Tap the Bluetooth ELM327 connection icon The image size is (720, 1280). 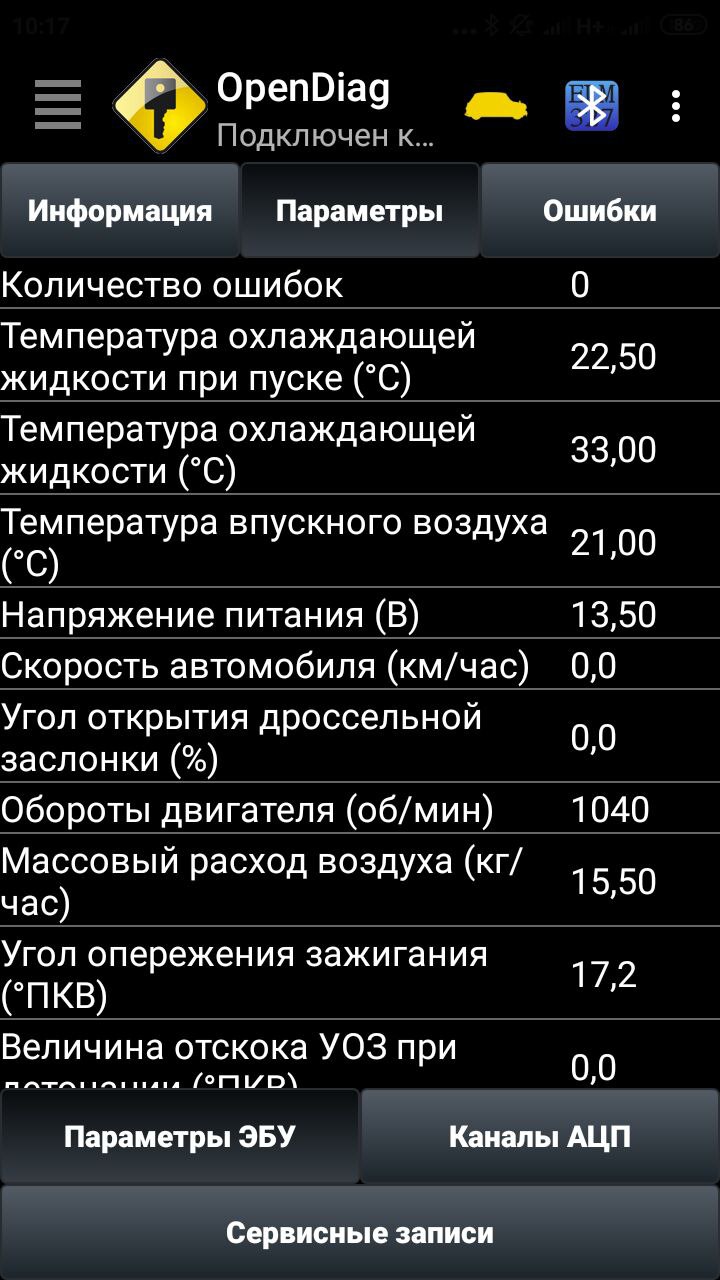(592, 105)
